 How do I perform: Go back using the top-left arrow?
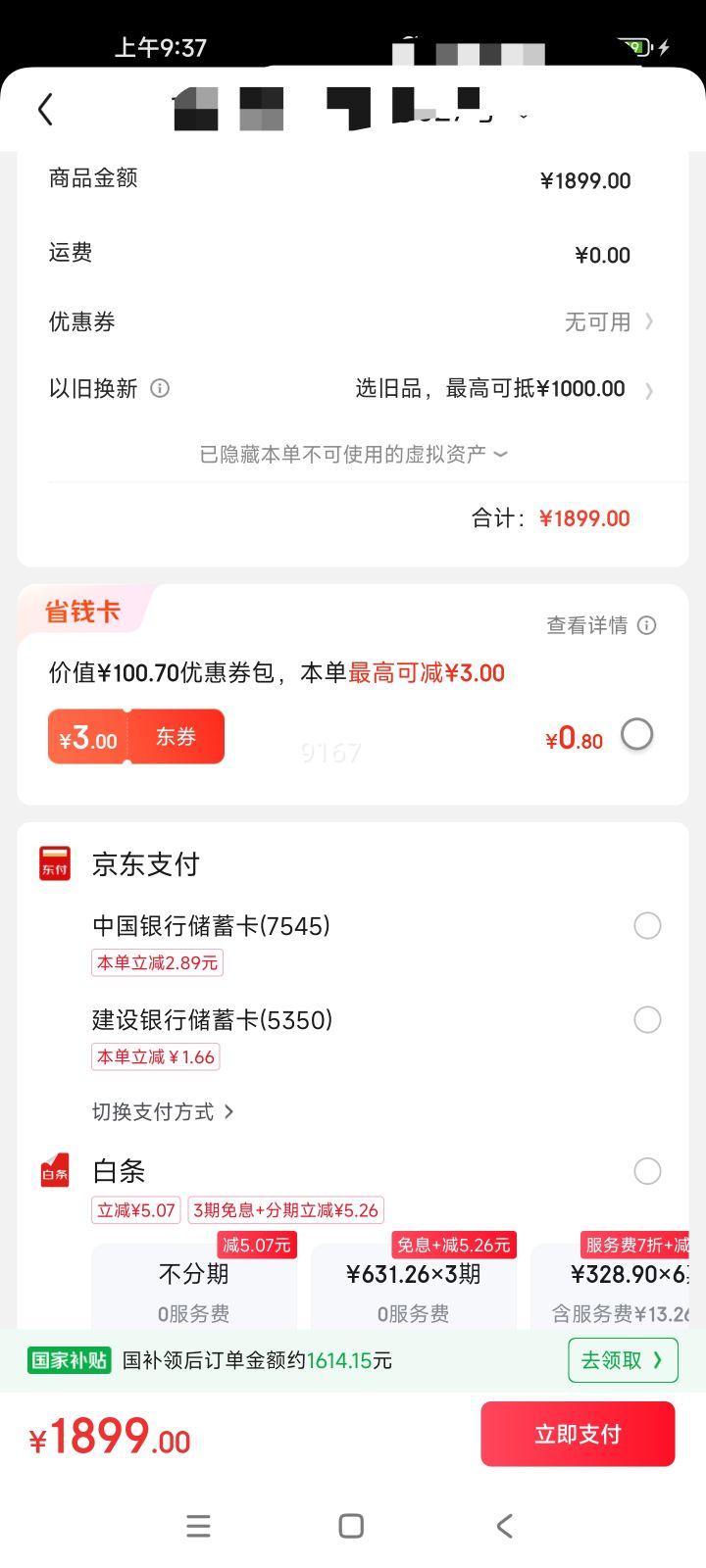click(x=45, y=109)
